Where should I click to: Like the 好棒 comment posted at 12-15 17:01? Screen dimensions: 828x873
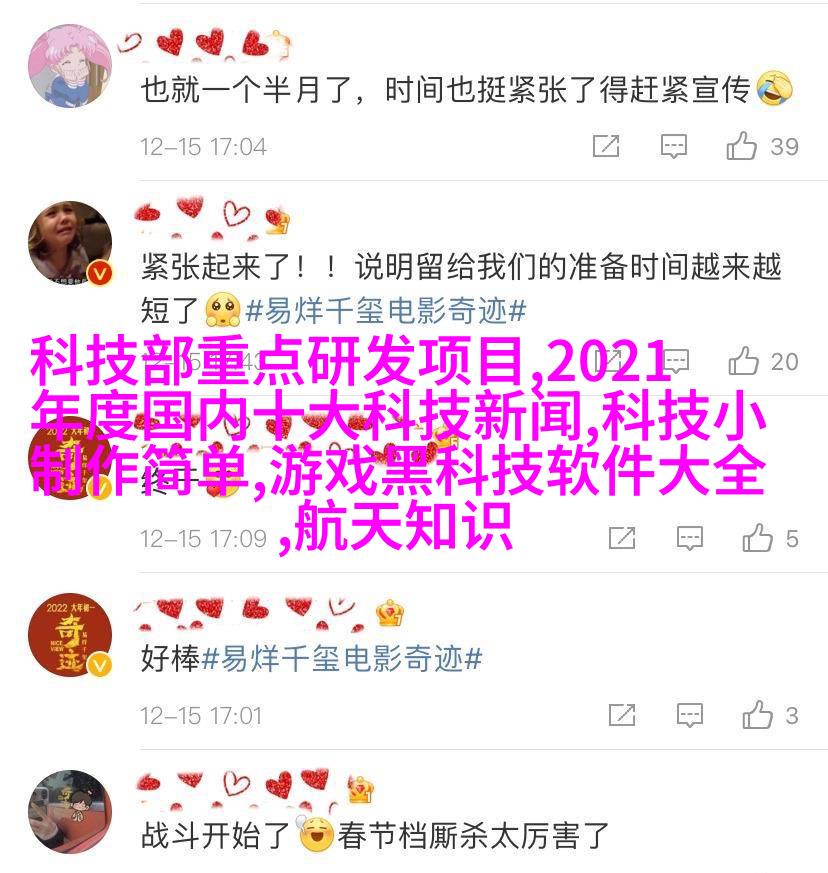(757, 715)
